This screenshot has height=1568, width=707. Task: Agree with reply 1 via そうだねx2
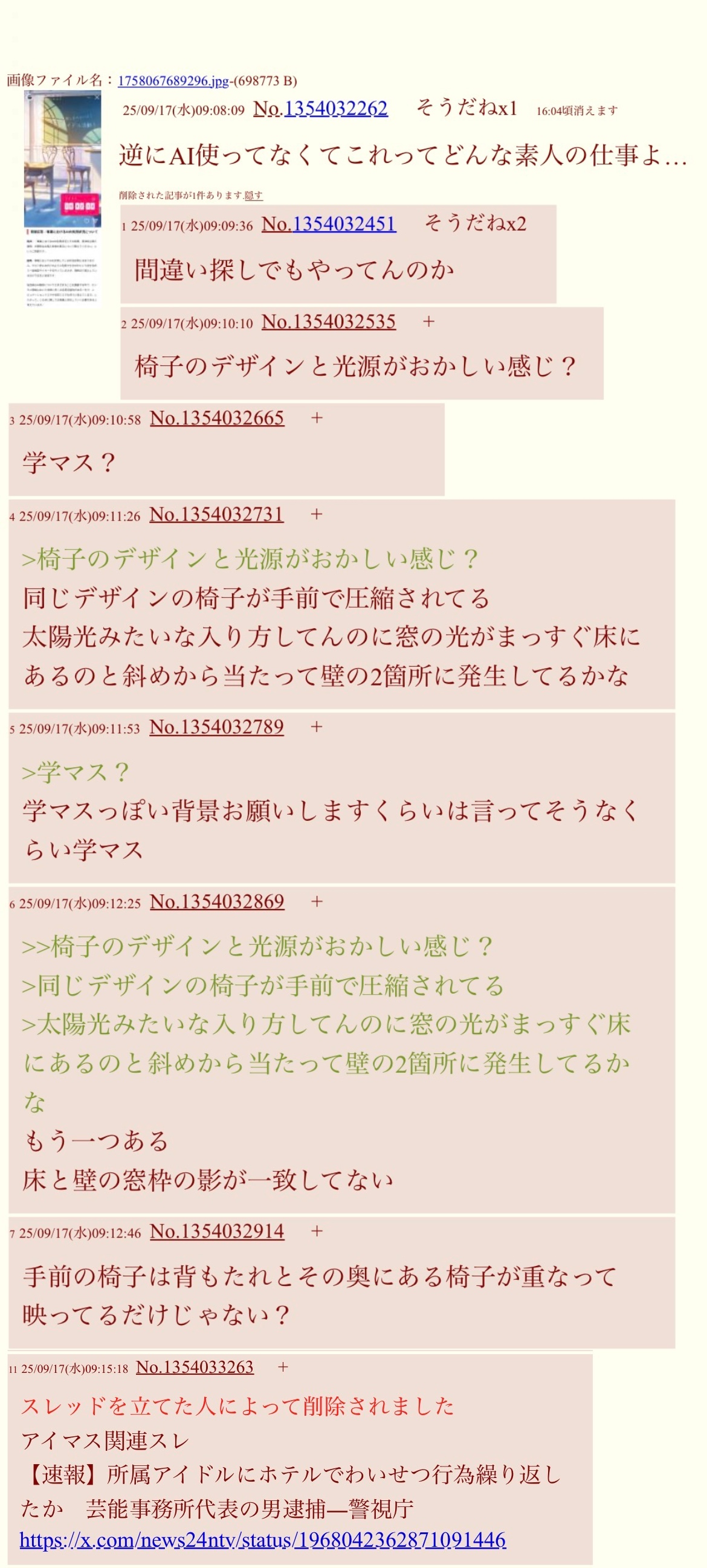point(475,223)
